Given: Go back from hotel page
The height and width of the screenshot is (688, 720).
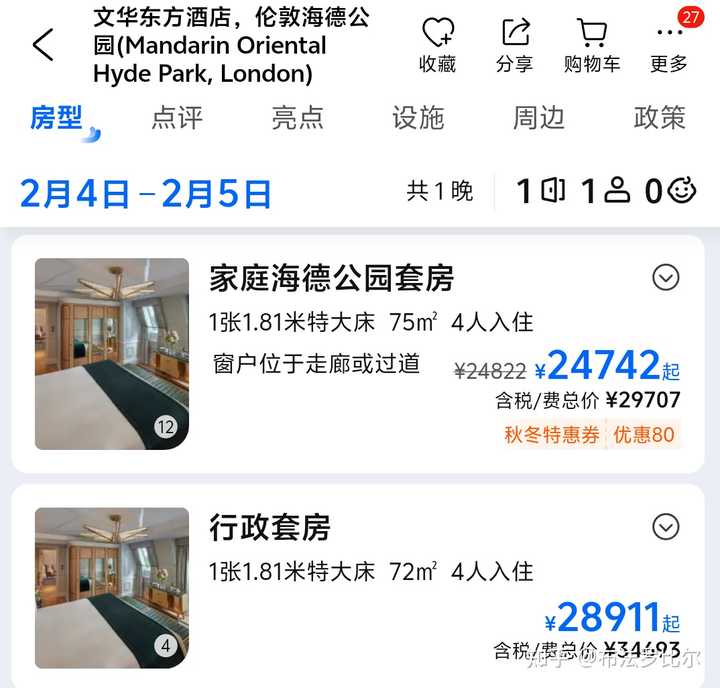Looking at the screenshot, I should pyautogui.click(x=43, y=45).
